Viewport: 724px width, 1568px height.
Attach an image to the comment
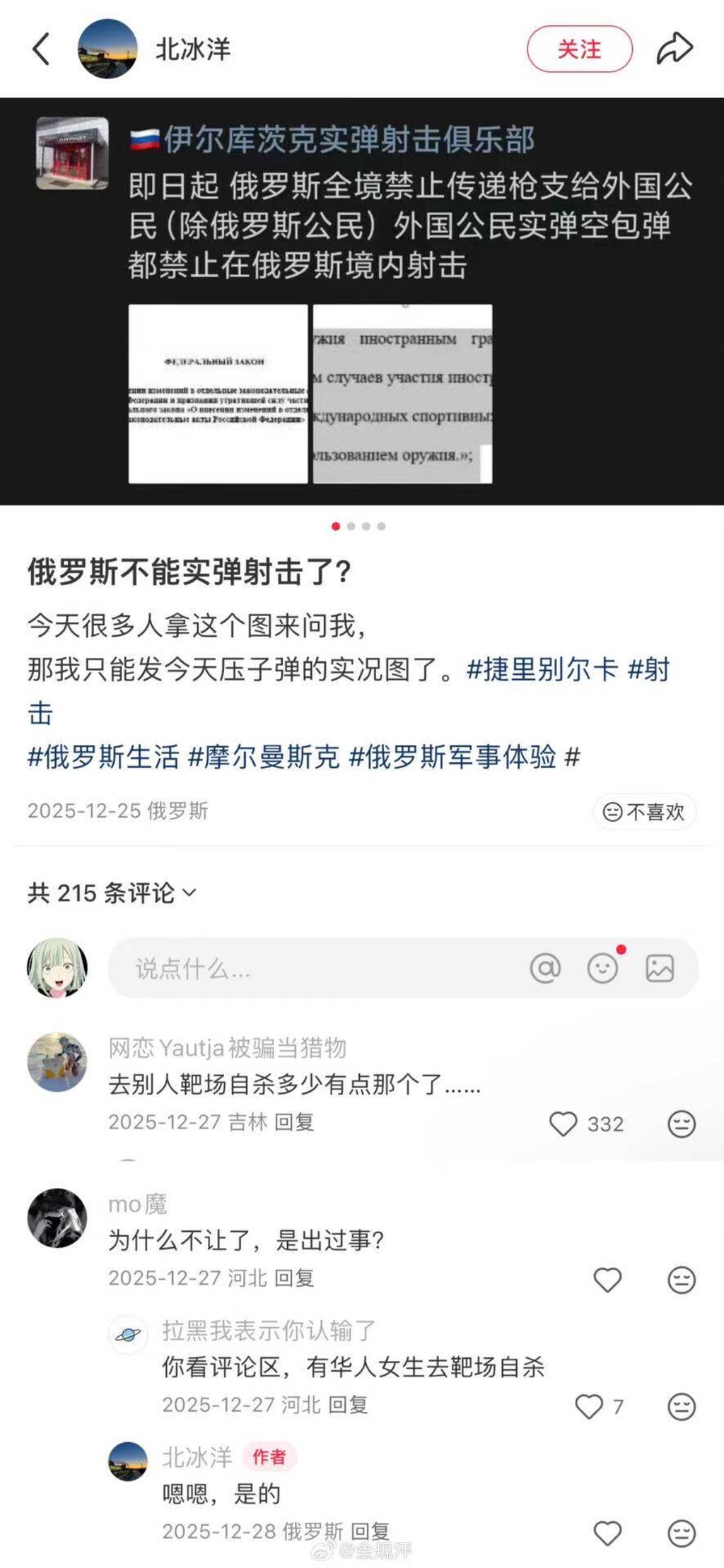(x=660, y=968)
